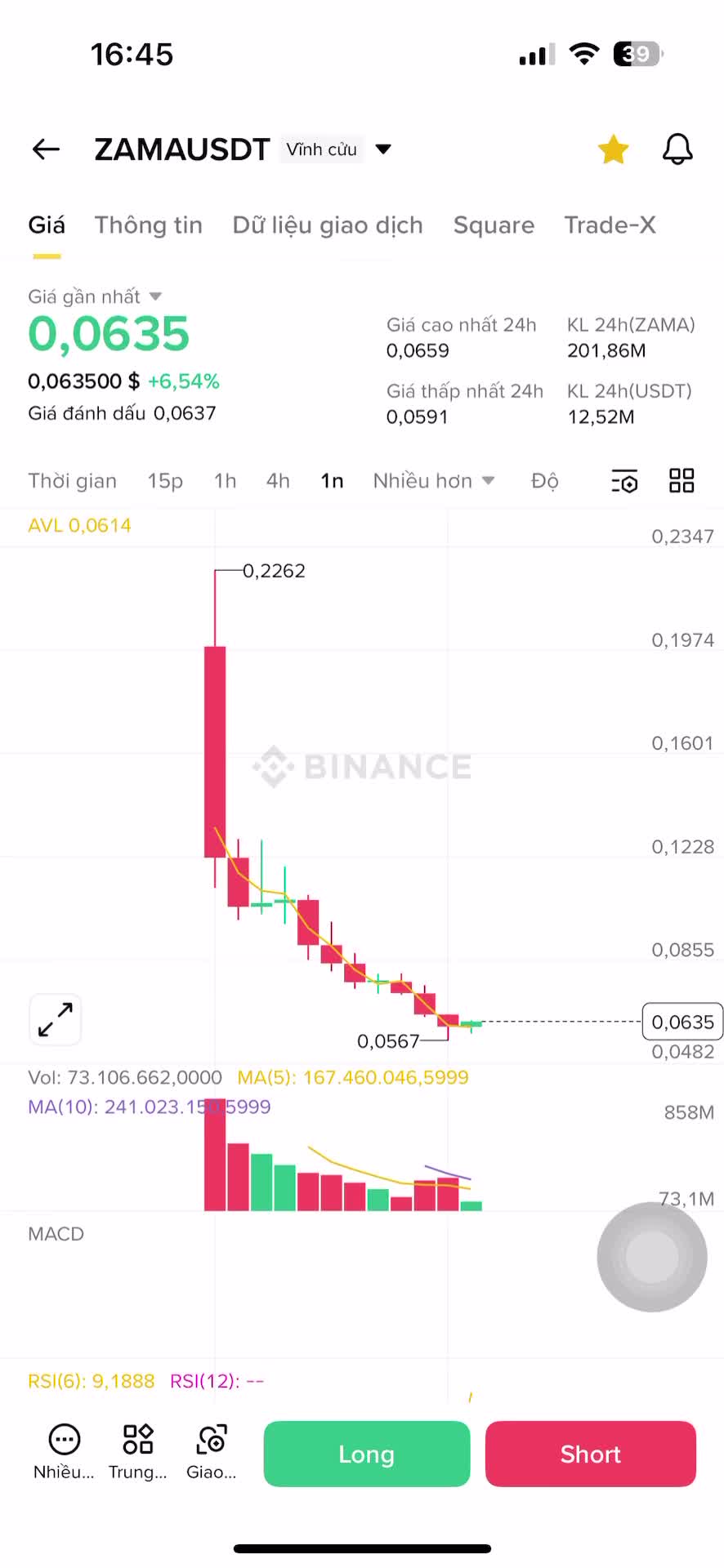Open the Nhiều... more options menu

click(x=64, y=1451)
